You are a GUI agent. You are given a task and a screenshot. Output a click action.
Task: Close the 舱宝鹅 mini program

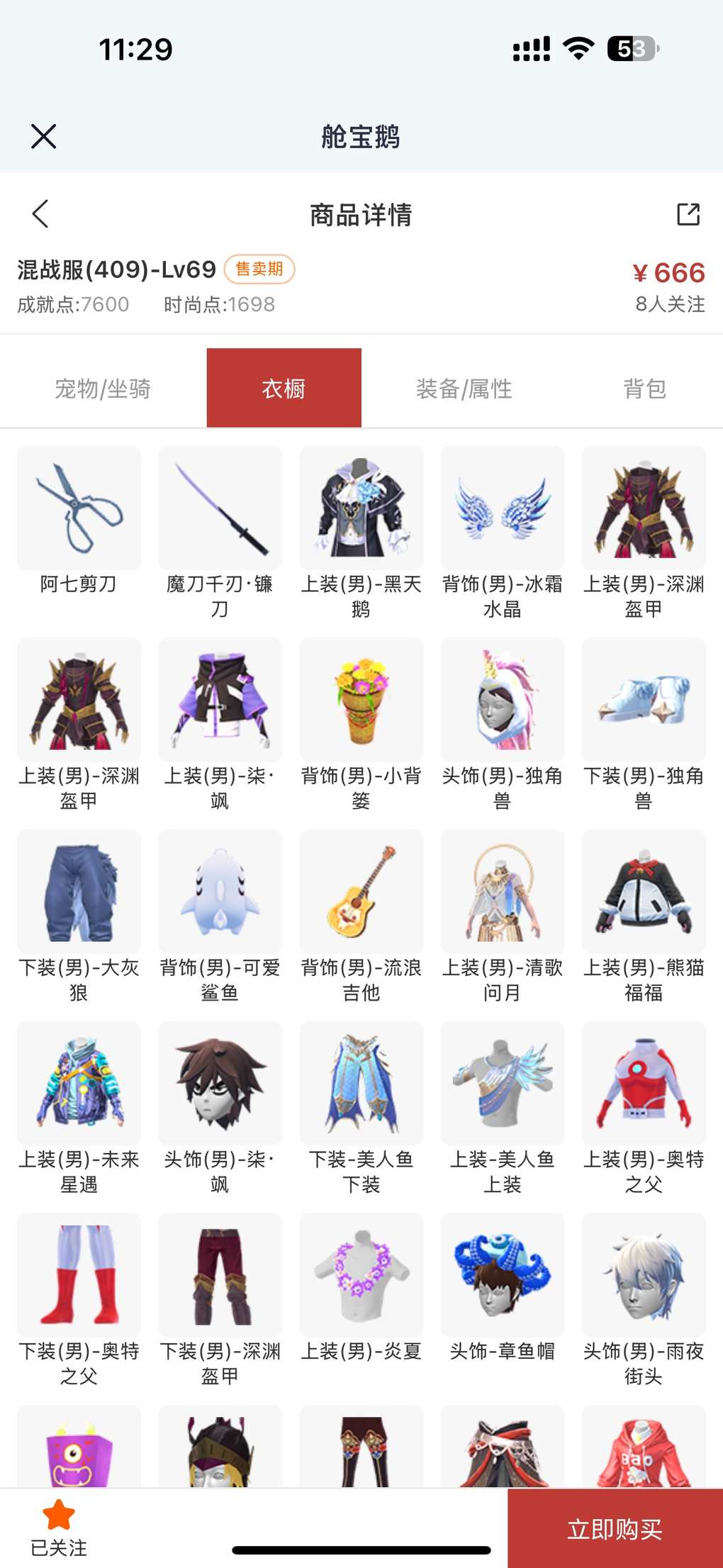click(x=44, y=136)
